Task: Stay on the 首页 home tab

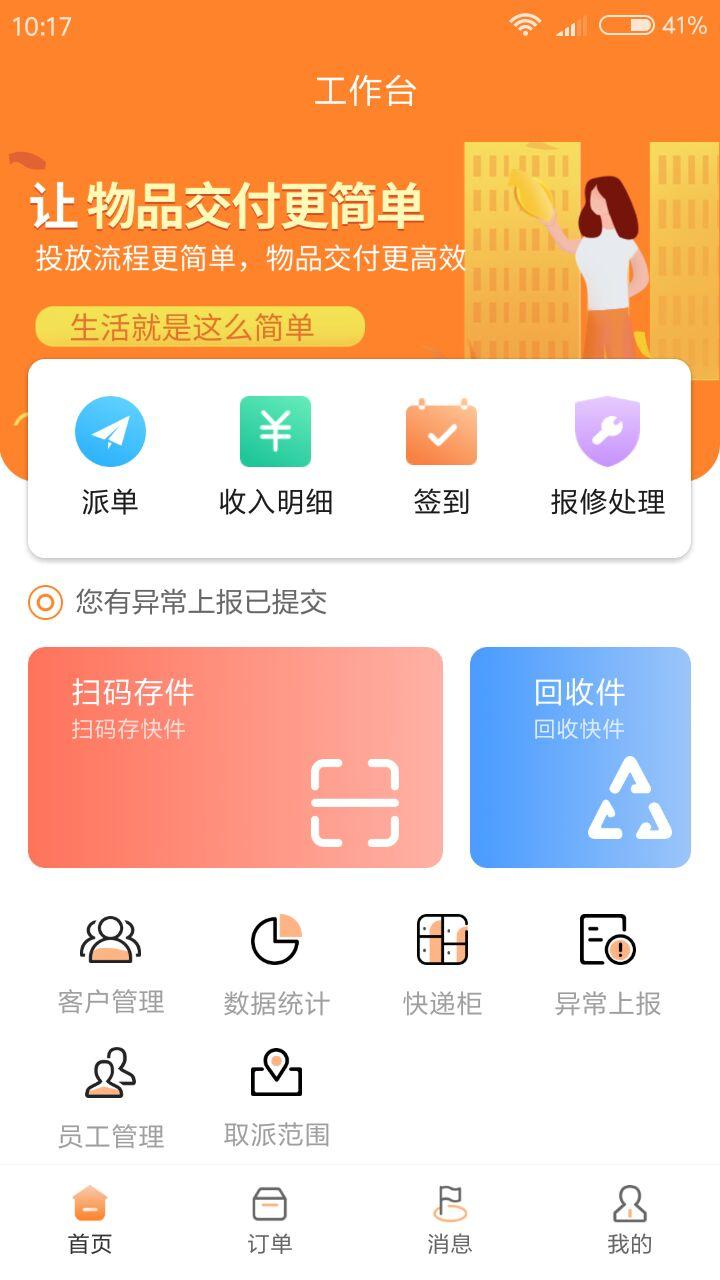Action: pyautogui.click(x=90, y=1215)
